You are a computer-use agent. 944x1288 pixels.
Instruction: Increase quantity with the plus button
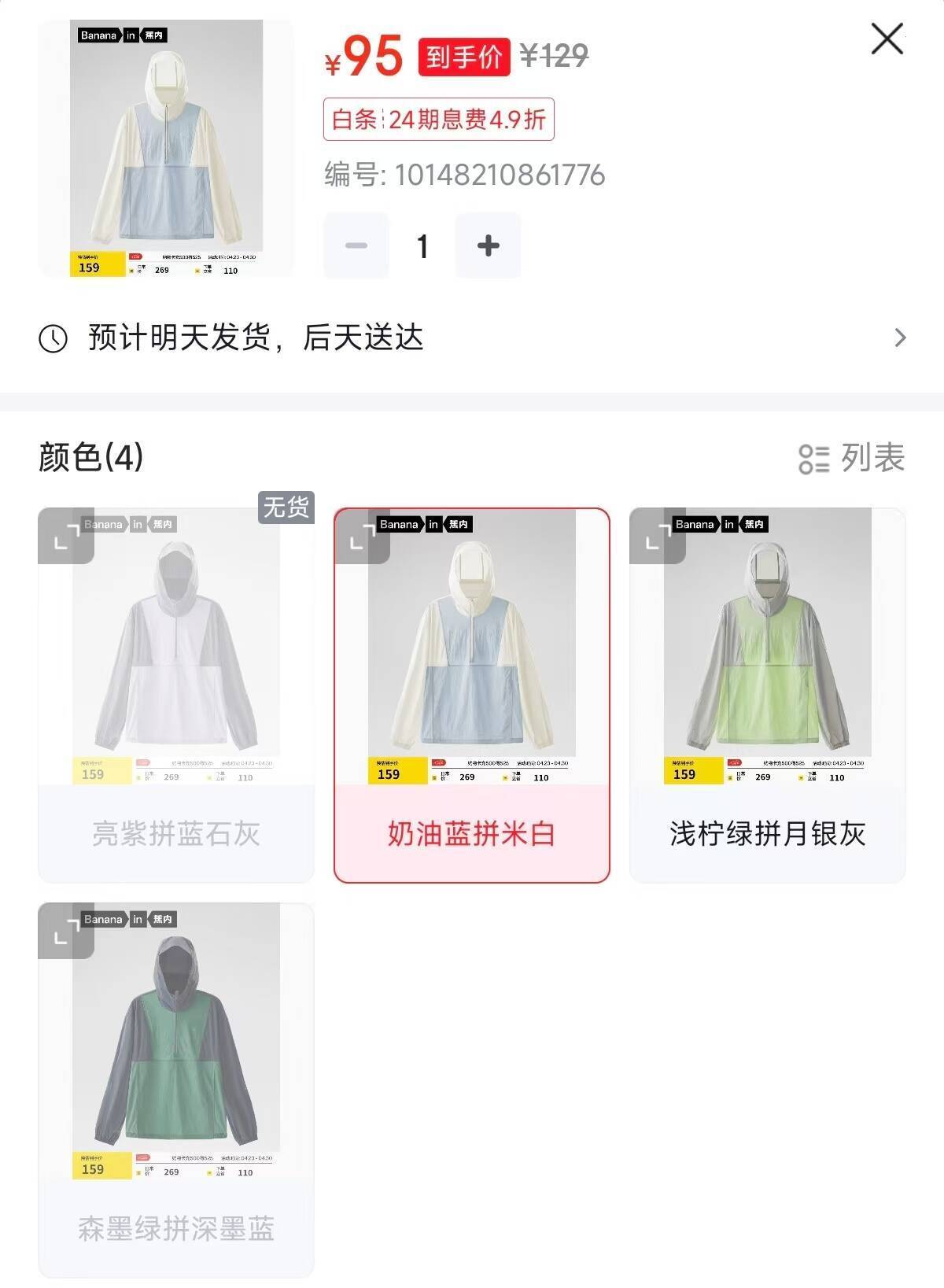(488, 245)
